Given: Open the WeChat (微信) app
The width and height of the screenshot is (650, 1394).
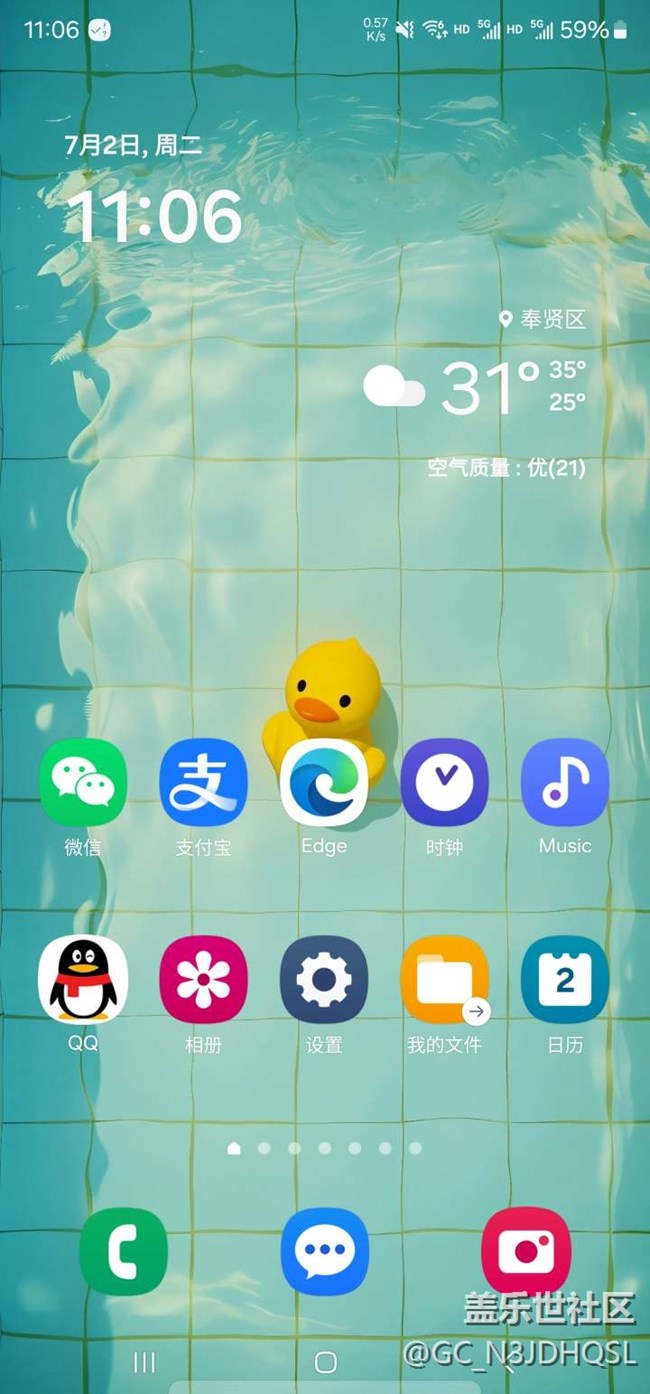Looking at the screenshot, I should point(83,783).
